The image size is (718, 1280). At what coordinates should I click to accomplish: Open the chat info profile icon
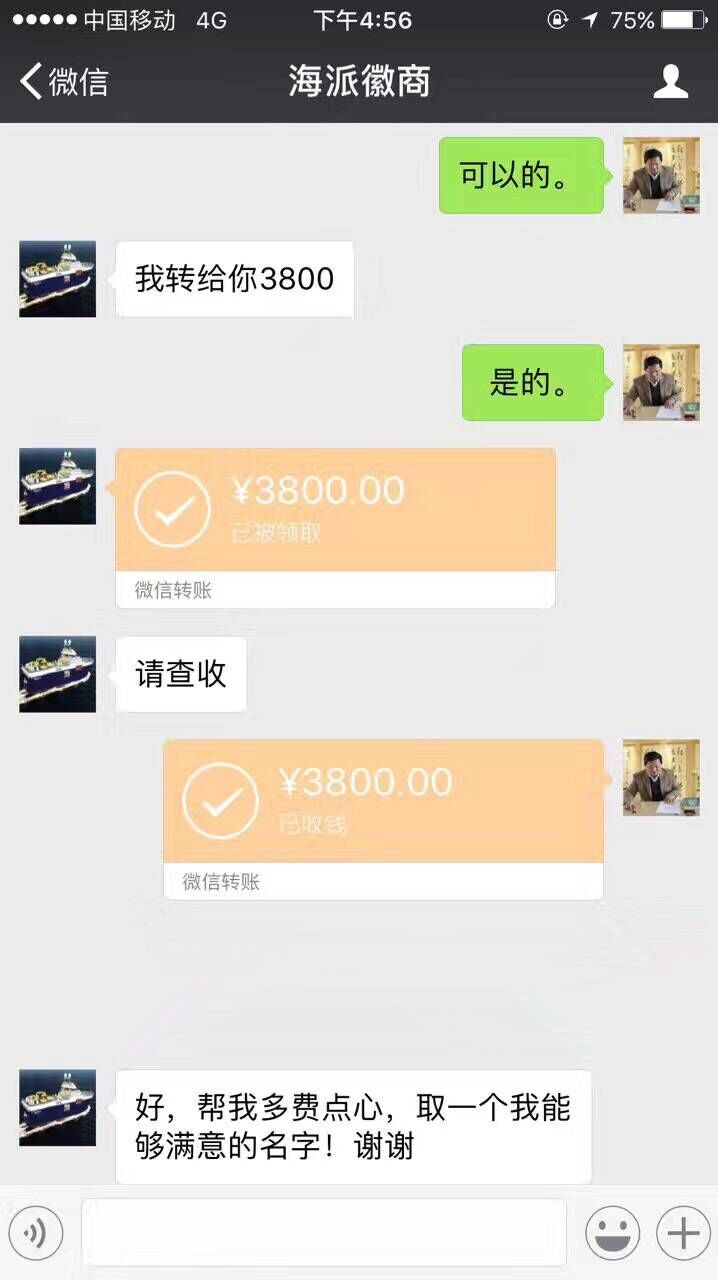click(670, 81)
